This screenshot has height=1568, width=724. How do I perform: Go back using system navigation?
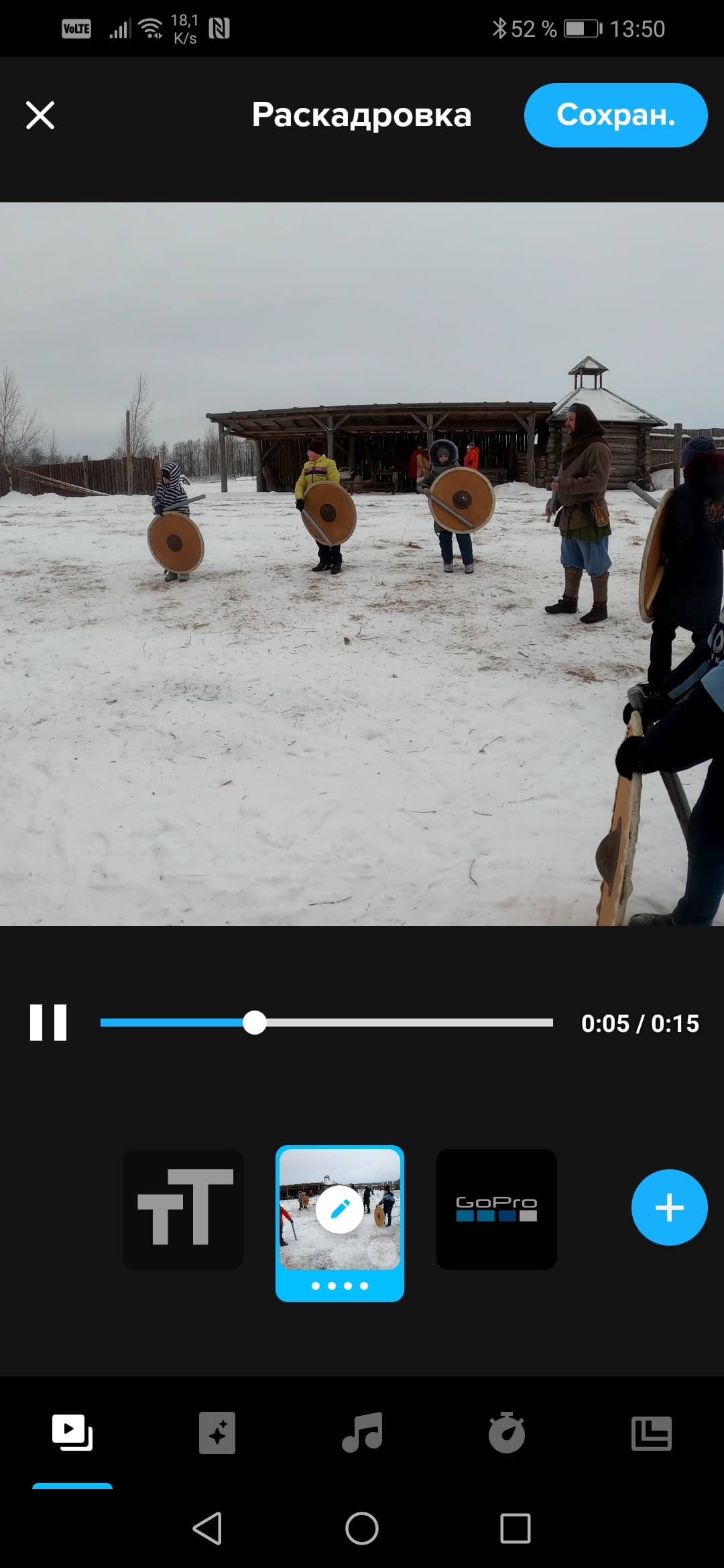(207, 1528)
